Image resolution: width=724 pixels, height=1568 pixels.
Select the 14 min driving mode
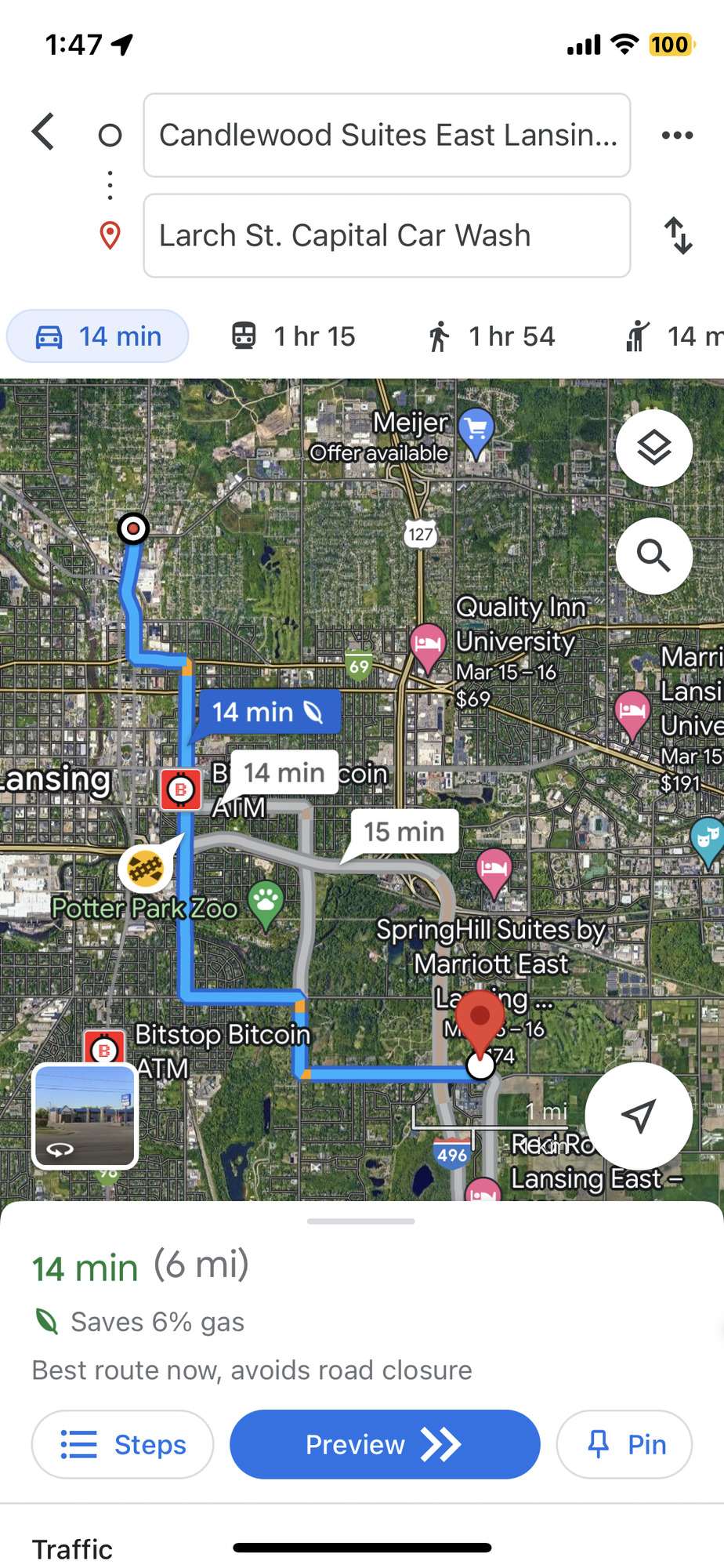tap(98, 336)
